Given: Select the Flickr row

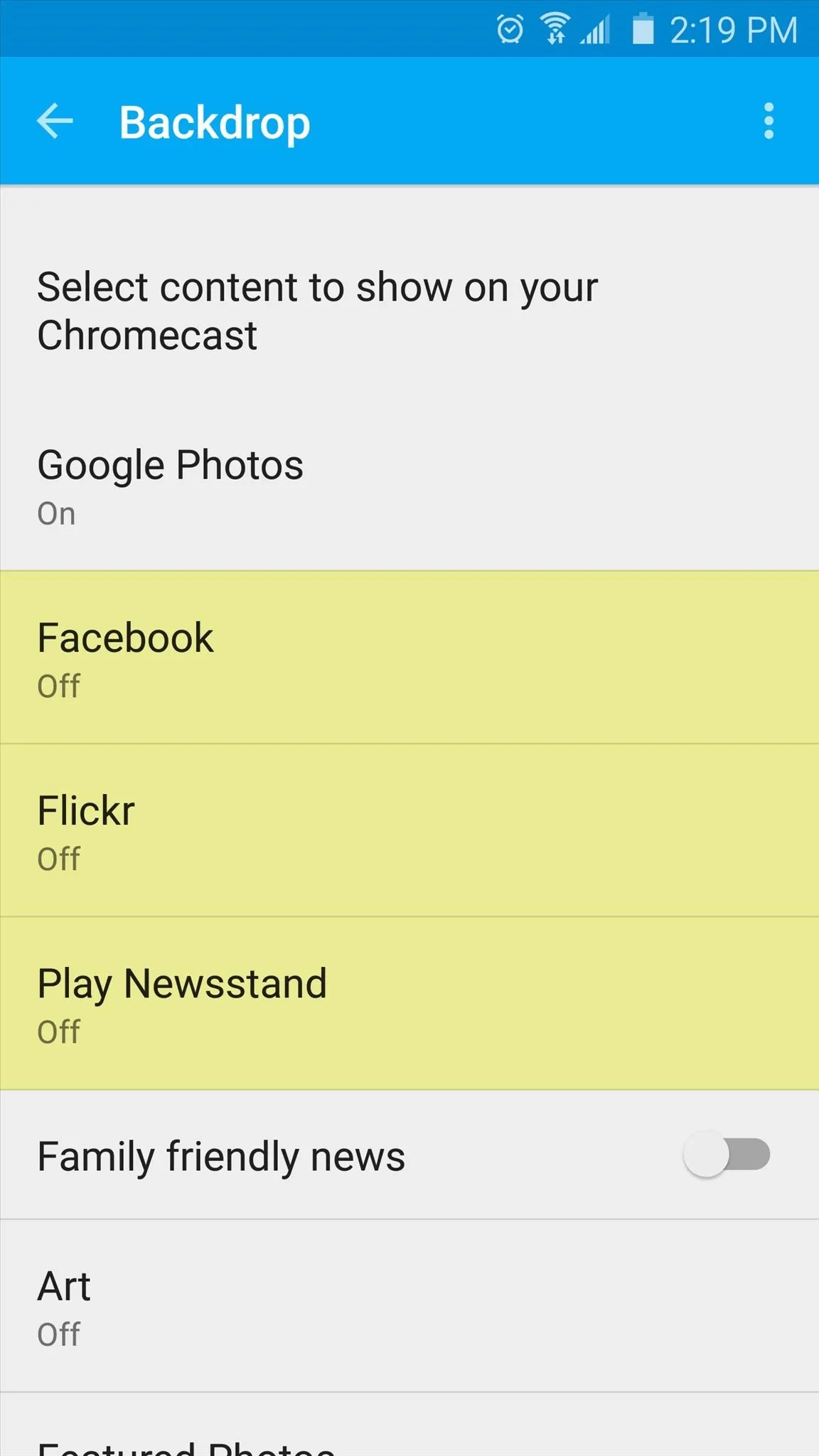Looking at the screenshot, I should tap(409, 830).
